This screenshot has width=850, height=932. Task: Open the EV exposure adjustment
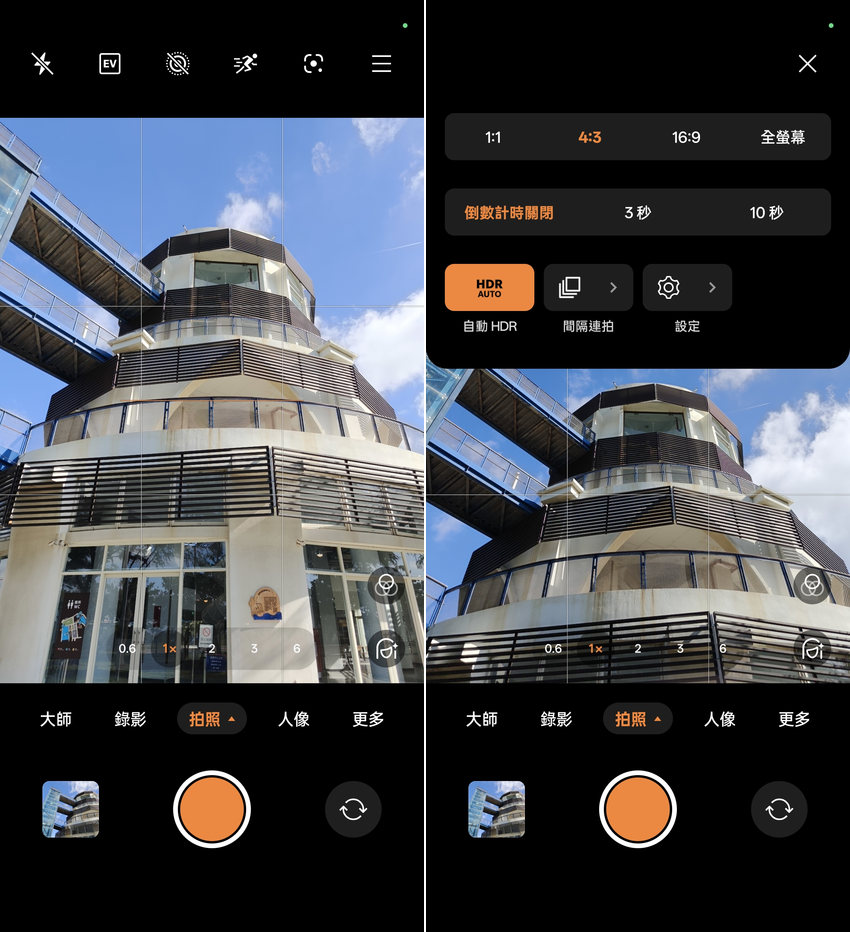110,64
